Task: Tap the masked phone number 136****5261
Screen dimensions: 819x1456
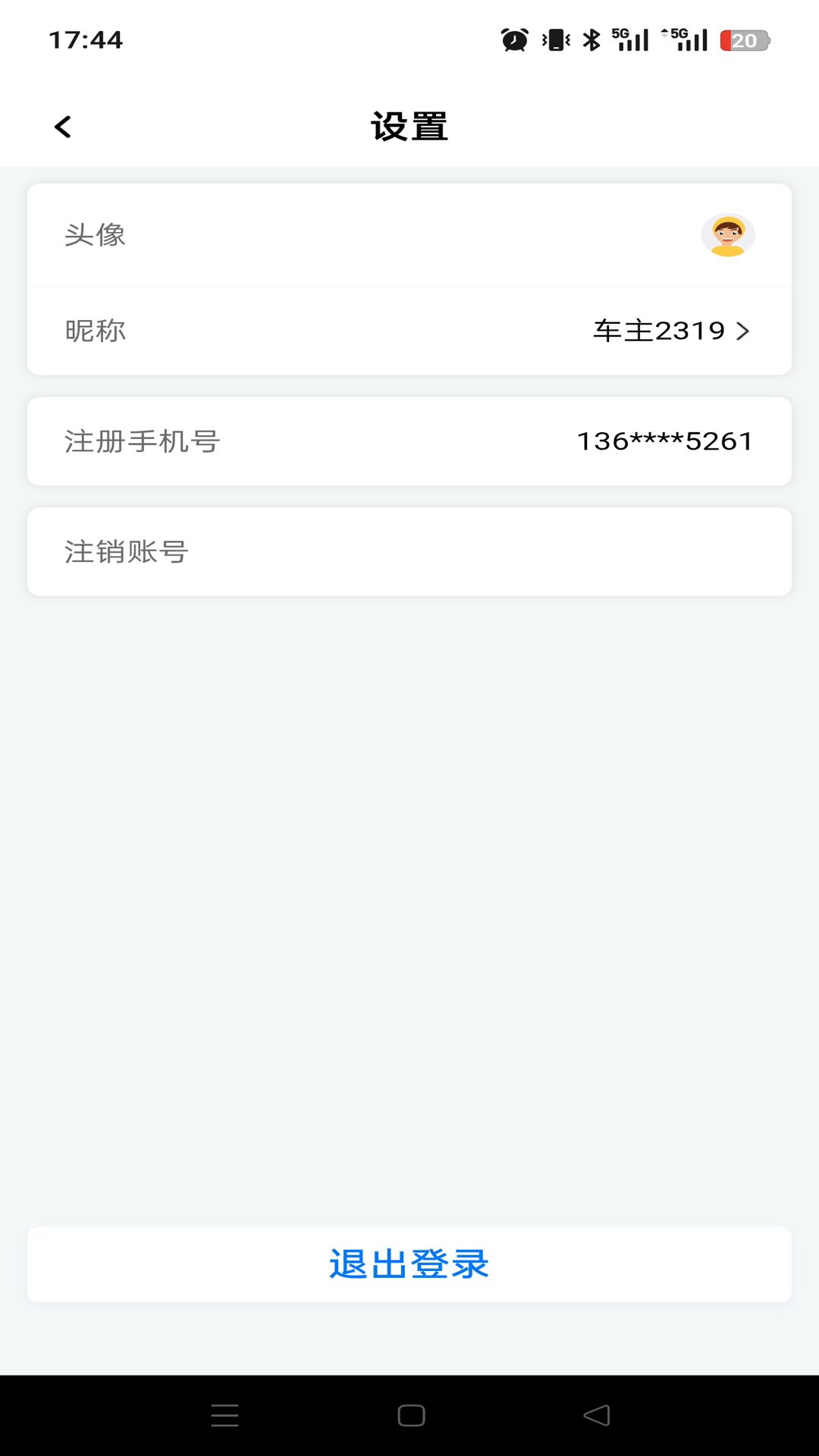Action: (664, 441)
